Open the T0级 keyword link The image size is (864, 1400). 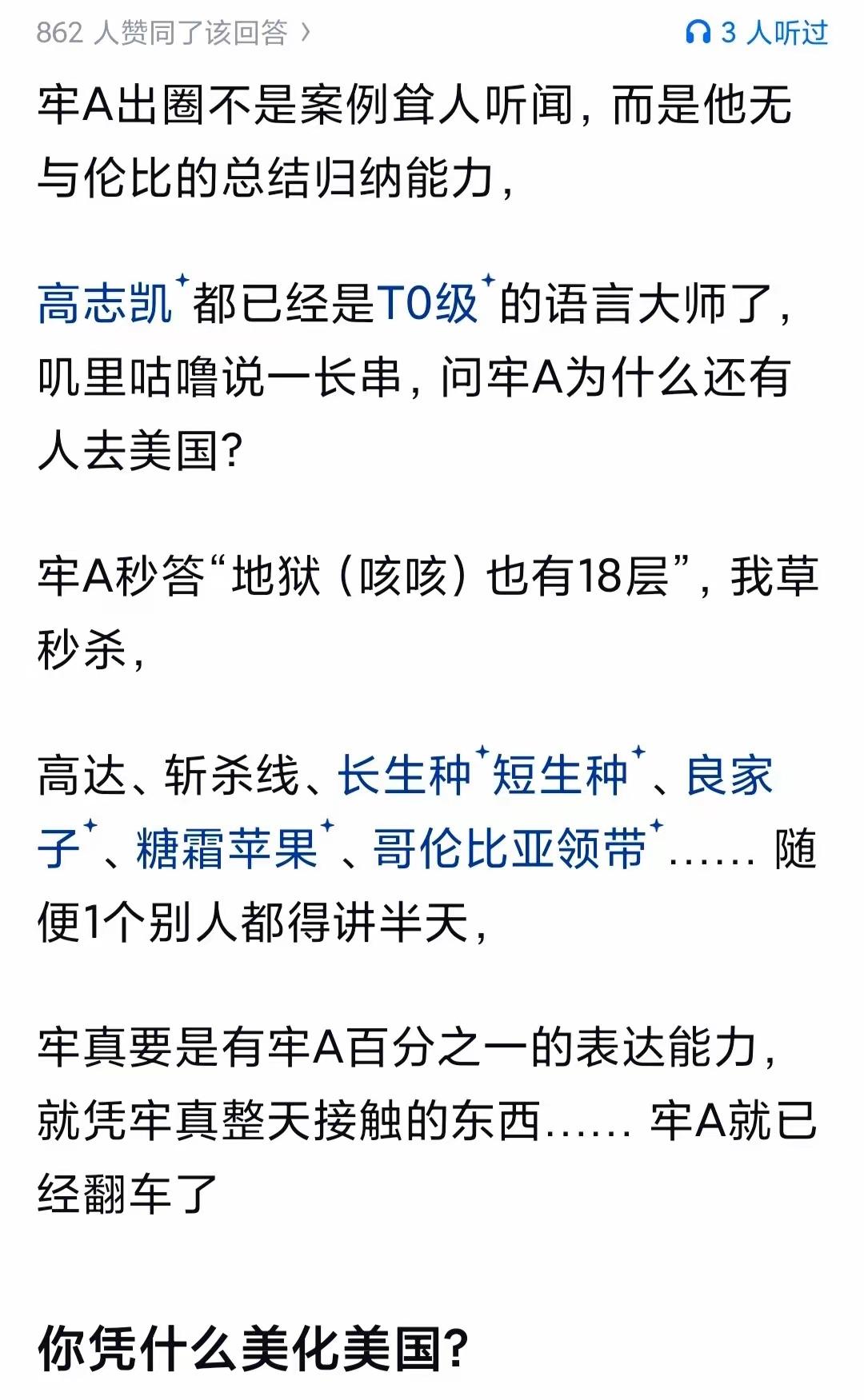(x=426, y=303)
